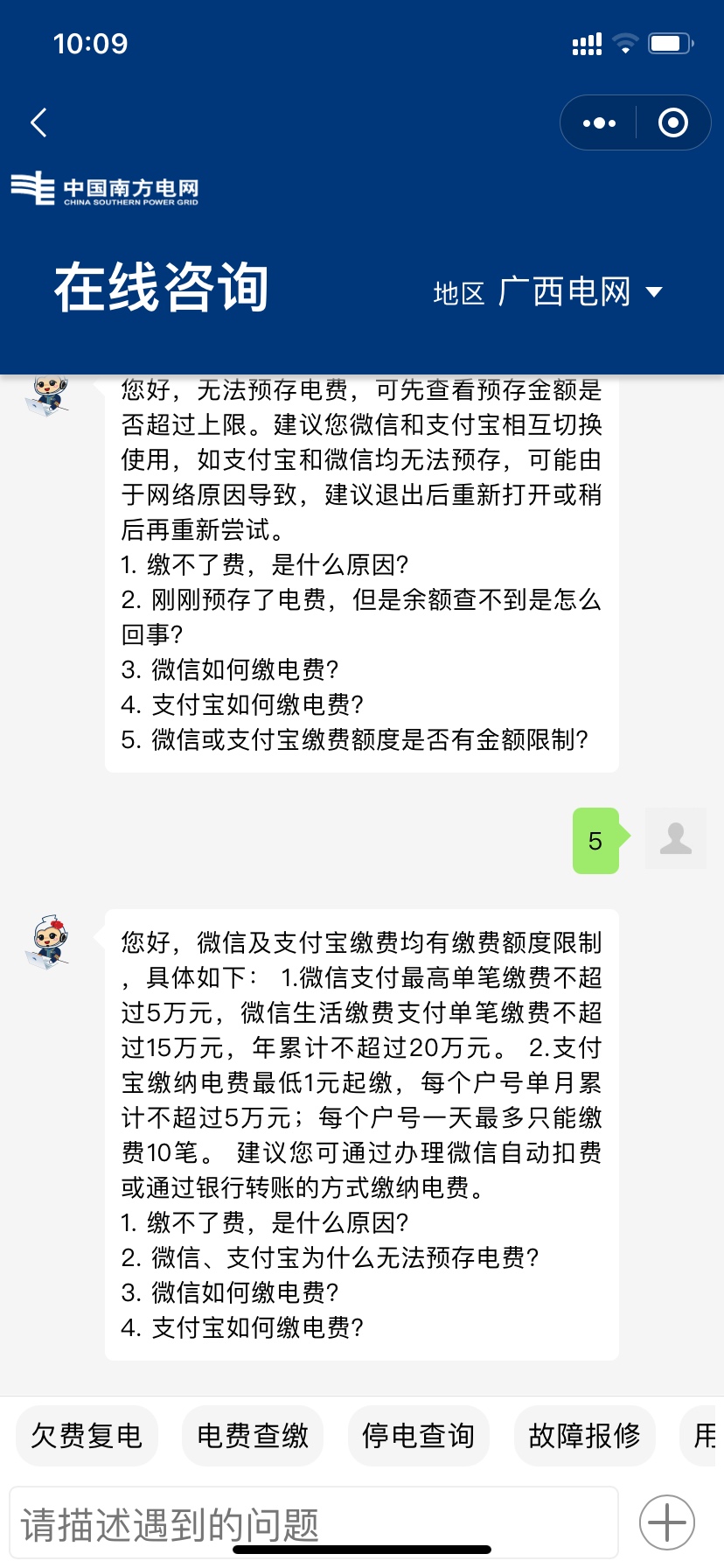Select the 欠费复电 quick chip
724x1568 pixels.
point(87,1436)
